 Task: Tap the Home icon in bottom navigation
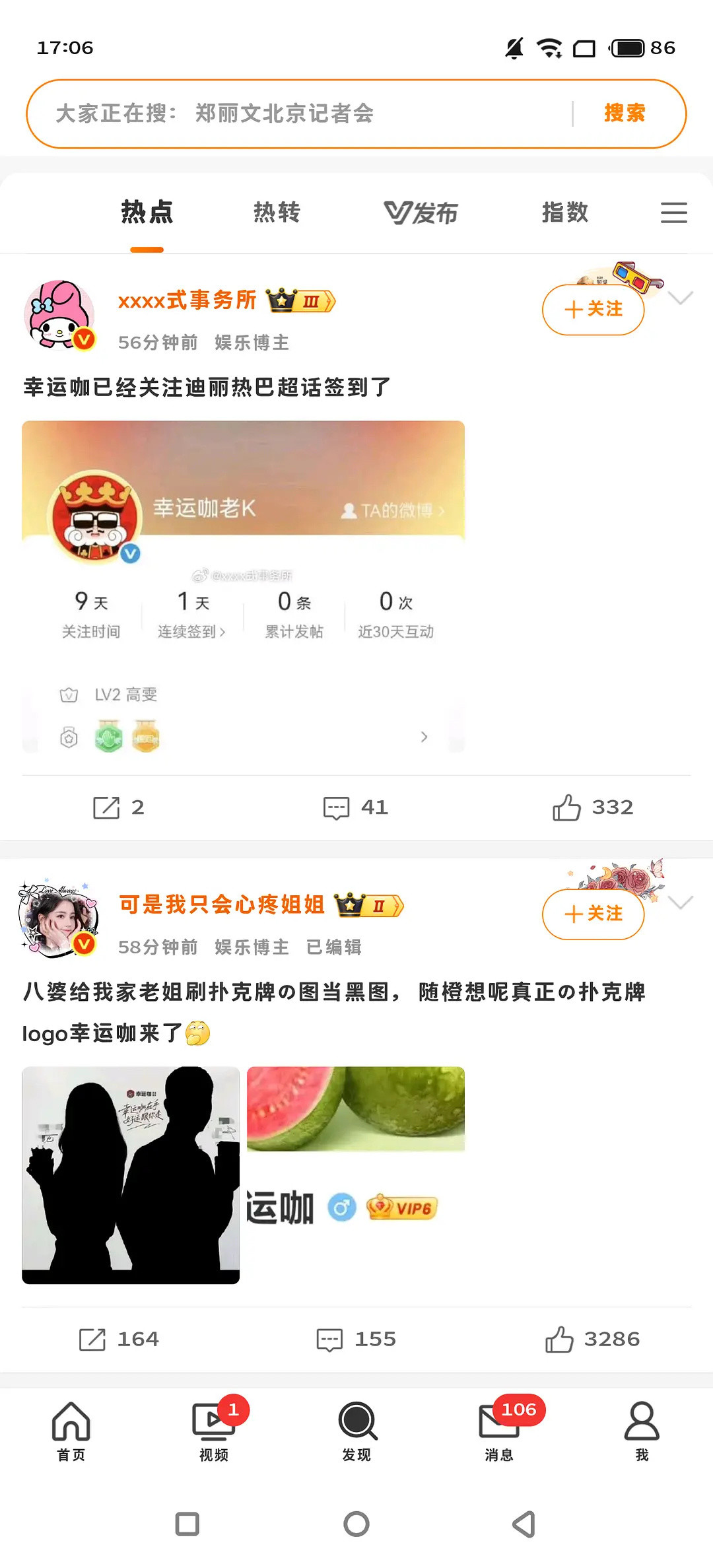[71, 1423]
